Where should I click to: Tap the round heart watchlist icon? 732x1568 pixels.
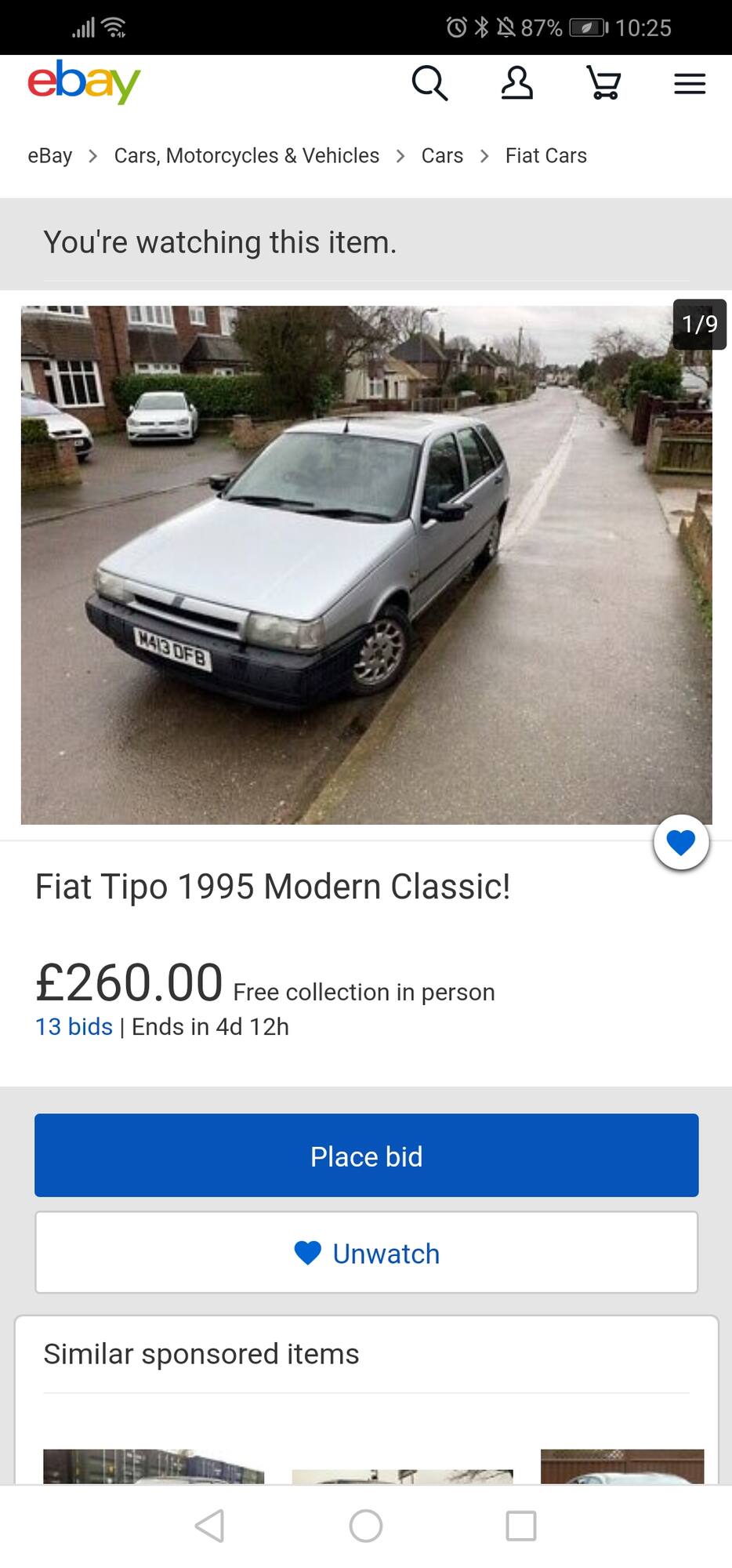(x=681, y=843)
